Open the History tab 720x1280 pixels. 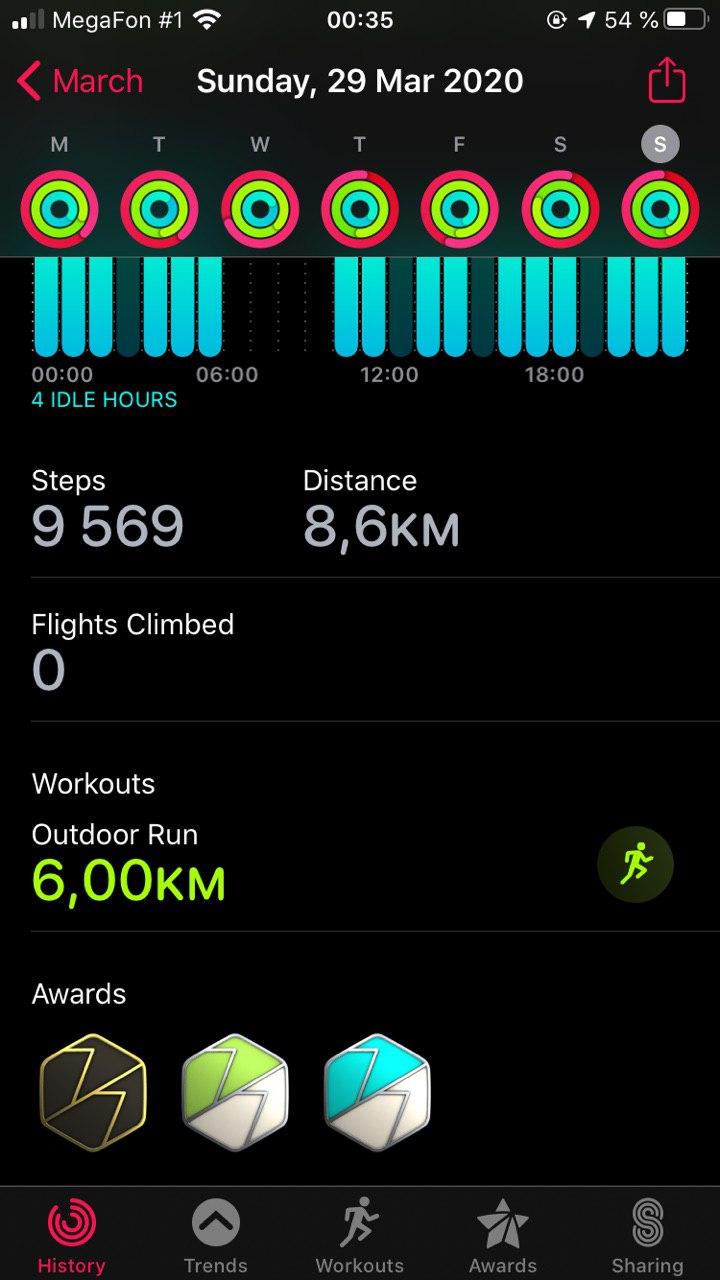click(x=72, y=1236)
